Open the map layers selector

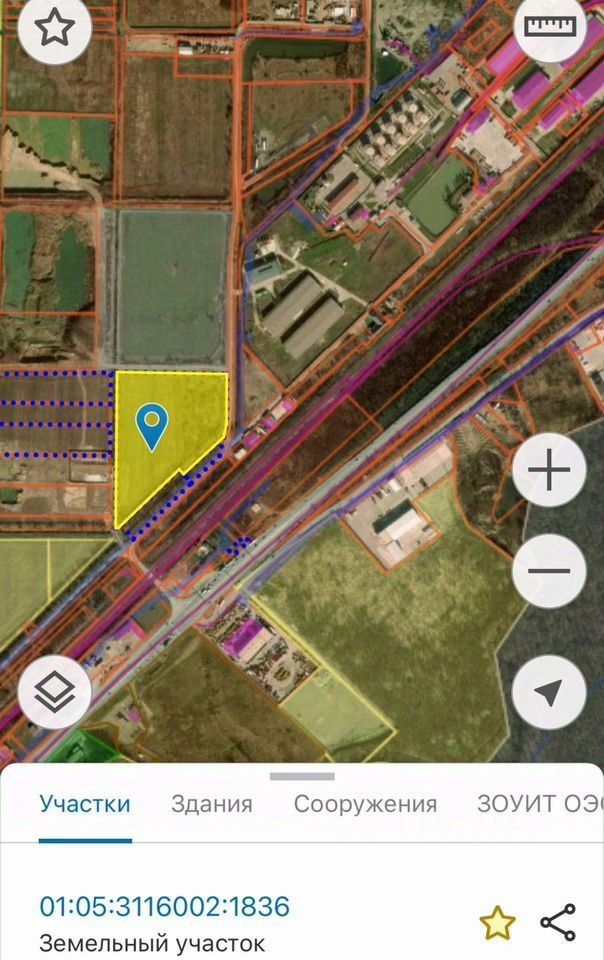tap(54, 692)
